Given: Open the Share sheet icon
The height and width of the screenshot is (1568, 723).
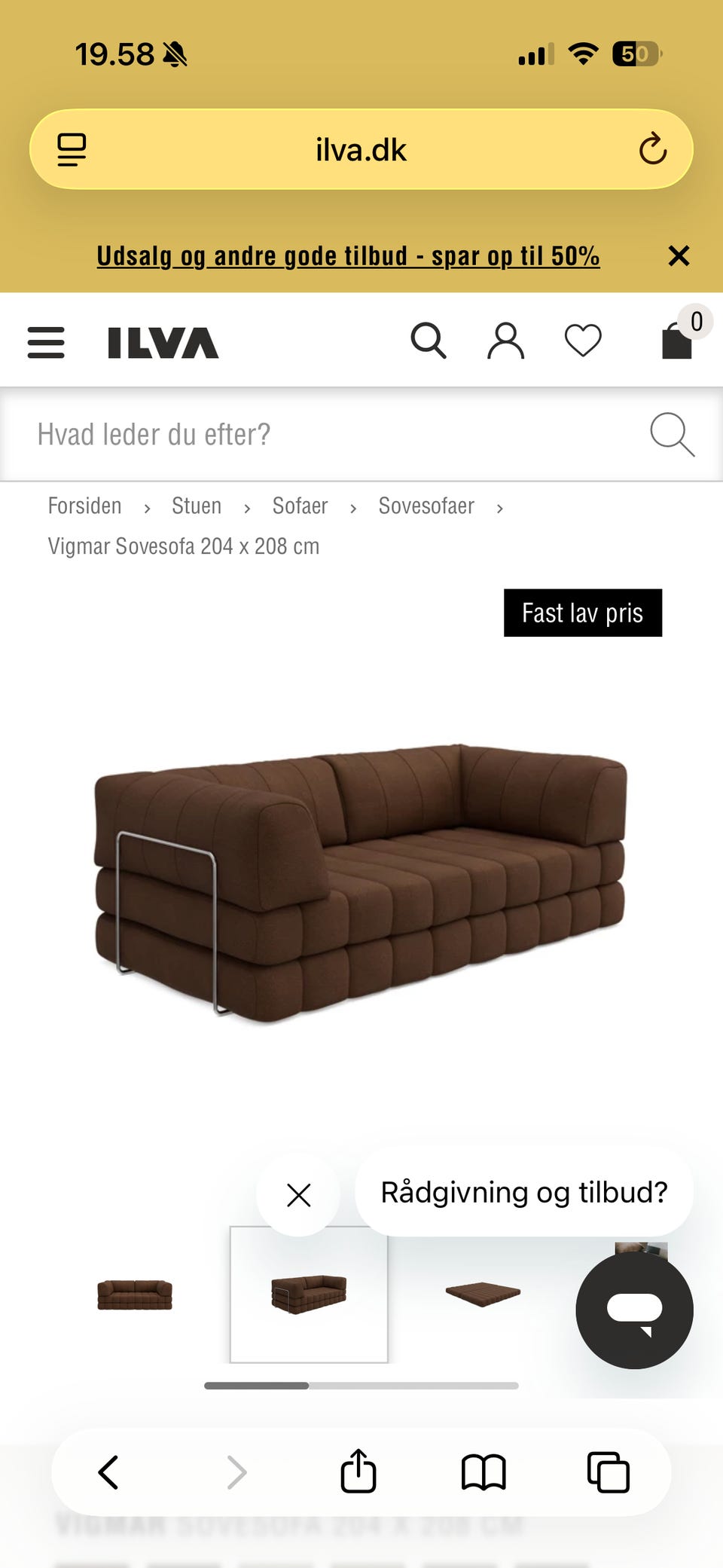Looking at the screenshot, I should [x=357, y=1471].
